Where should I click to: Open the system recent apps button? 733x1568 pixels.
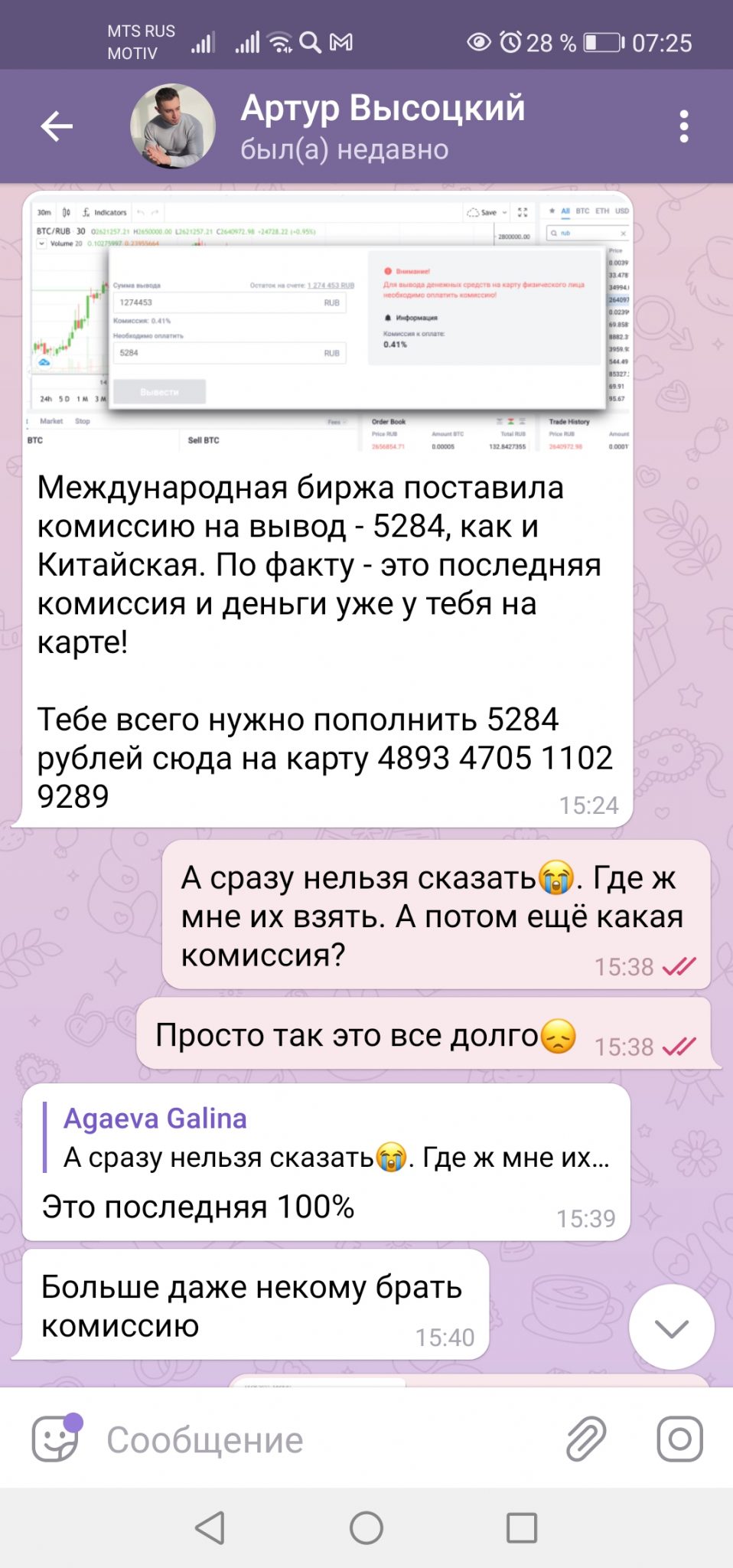coord(522,1527)
